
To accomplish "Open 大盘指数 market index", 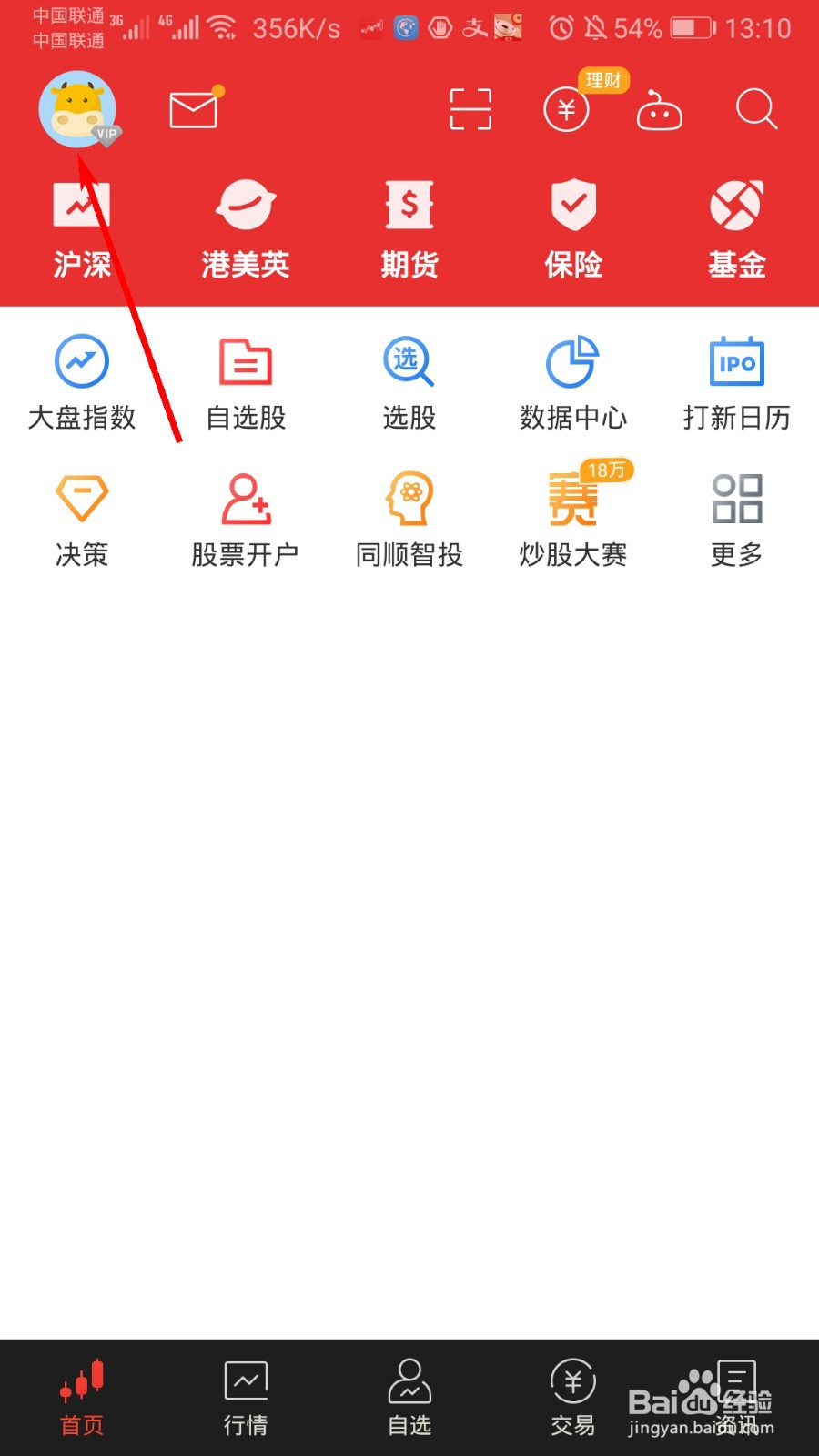I will click(x=81, y=382).
